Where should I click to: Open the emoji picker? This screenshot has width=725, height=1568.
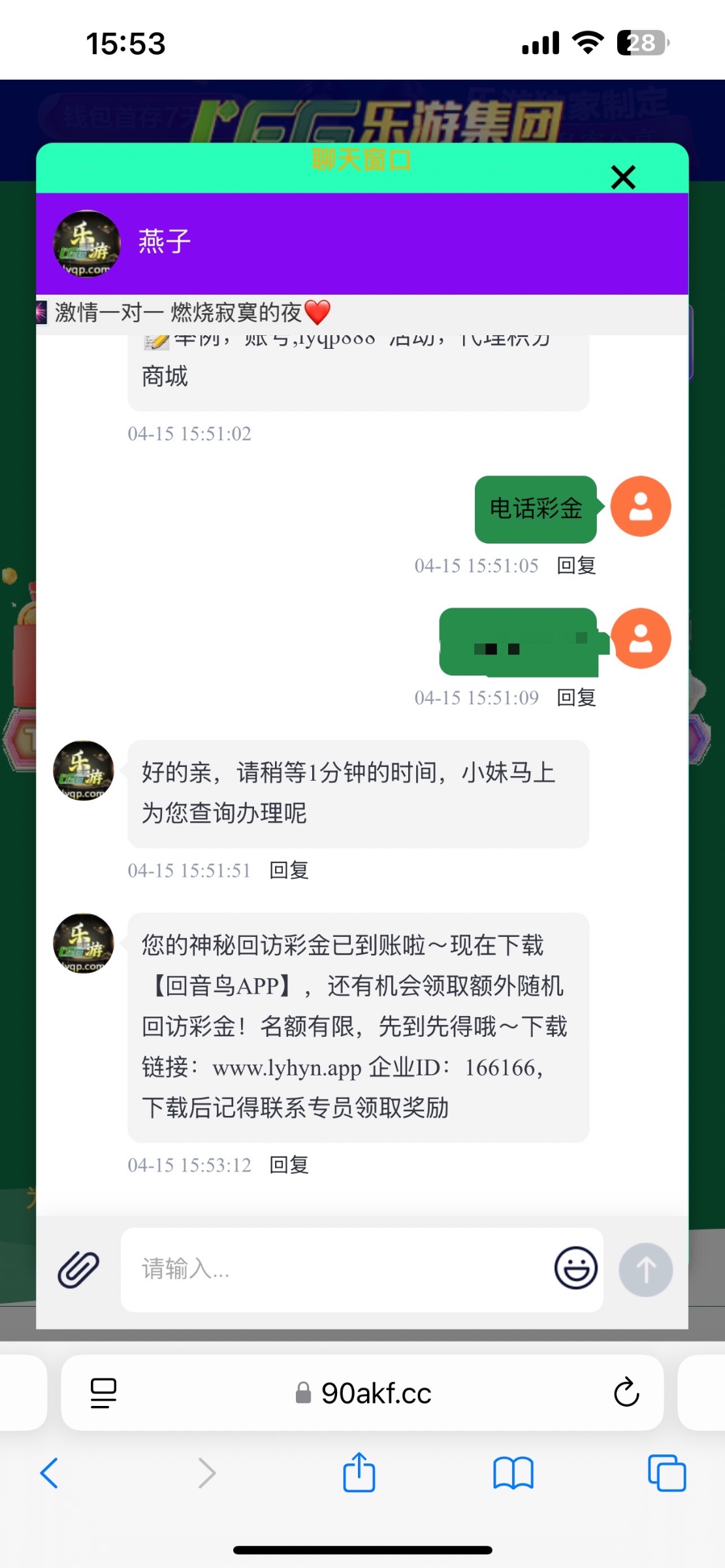click(x=575, y=1268)
